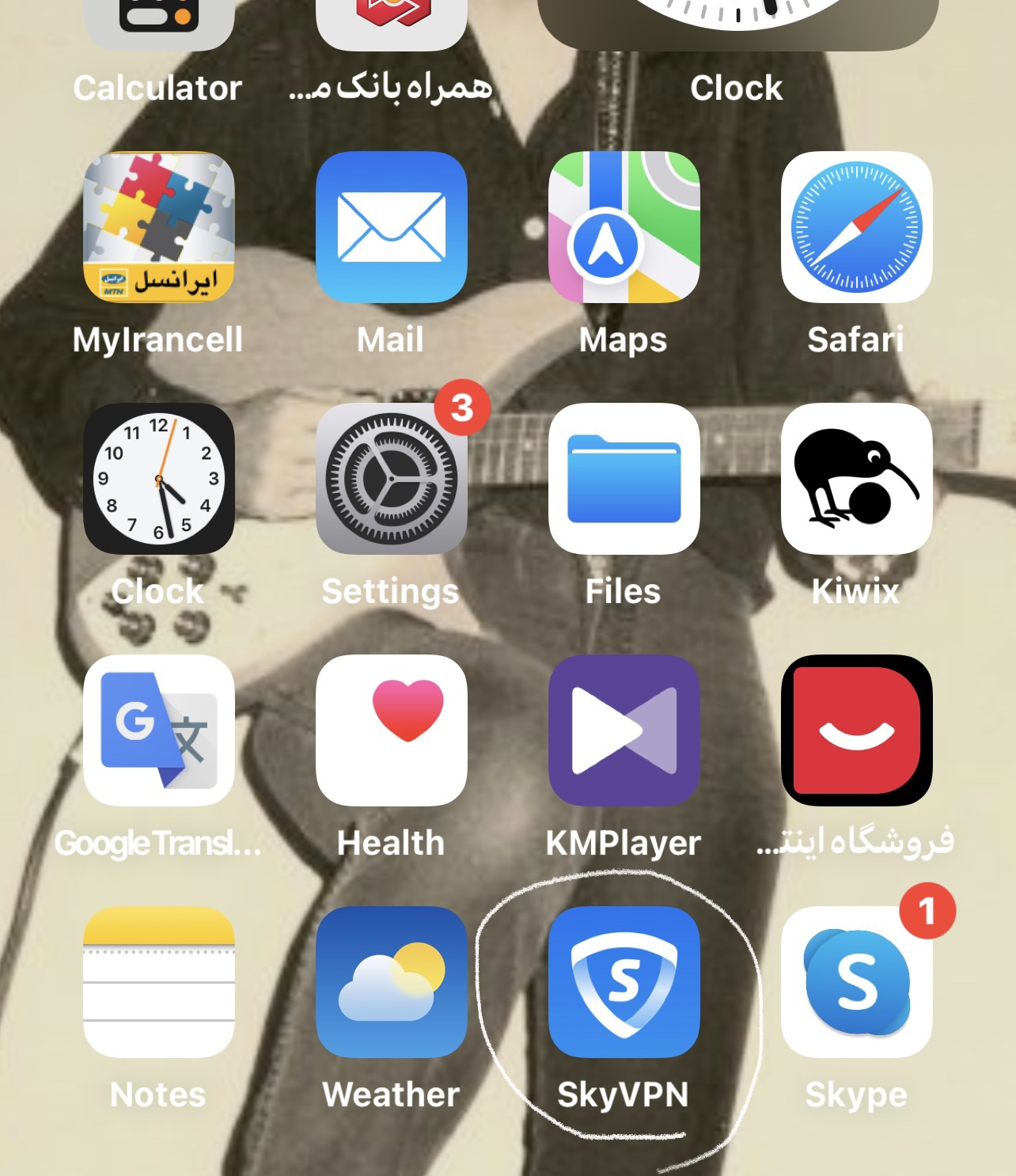
Task: Open the Notes app
Action: [158, 982]
